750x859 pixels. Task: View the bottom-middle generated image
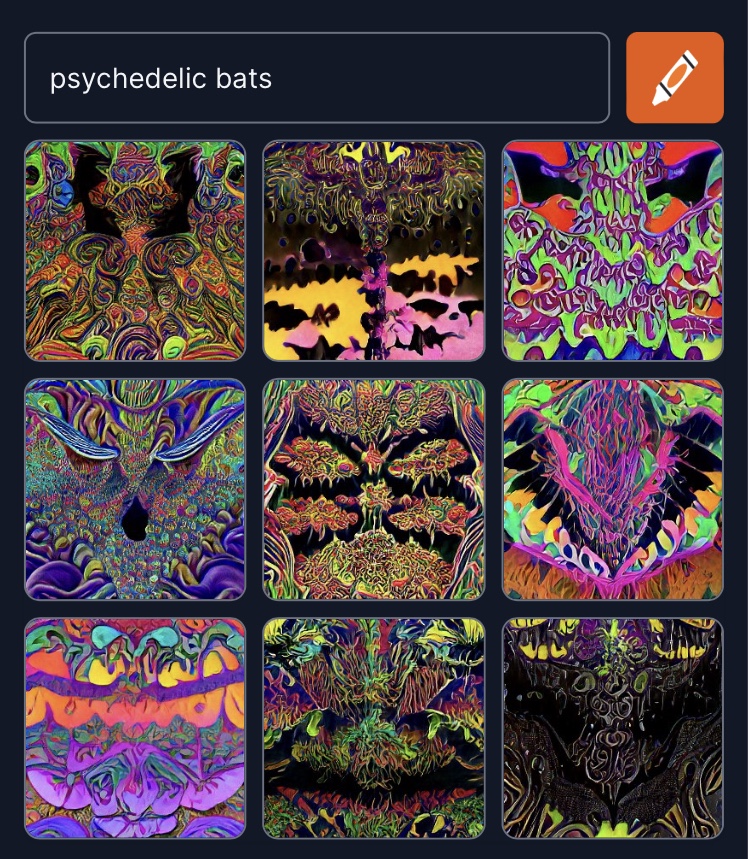tap(374, 728)
